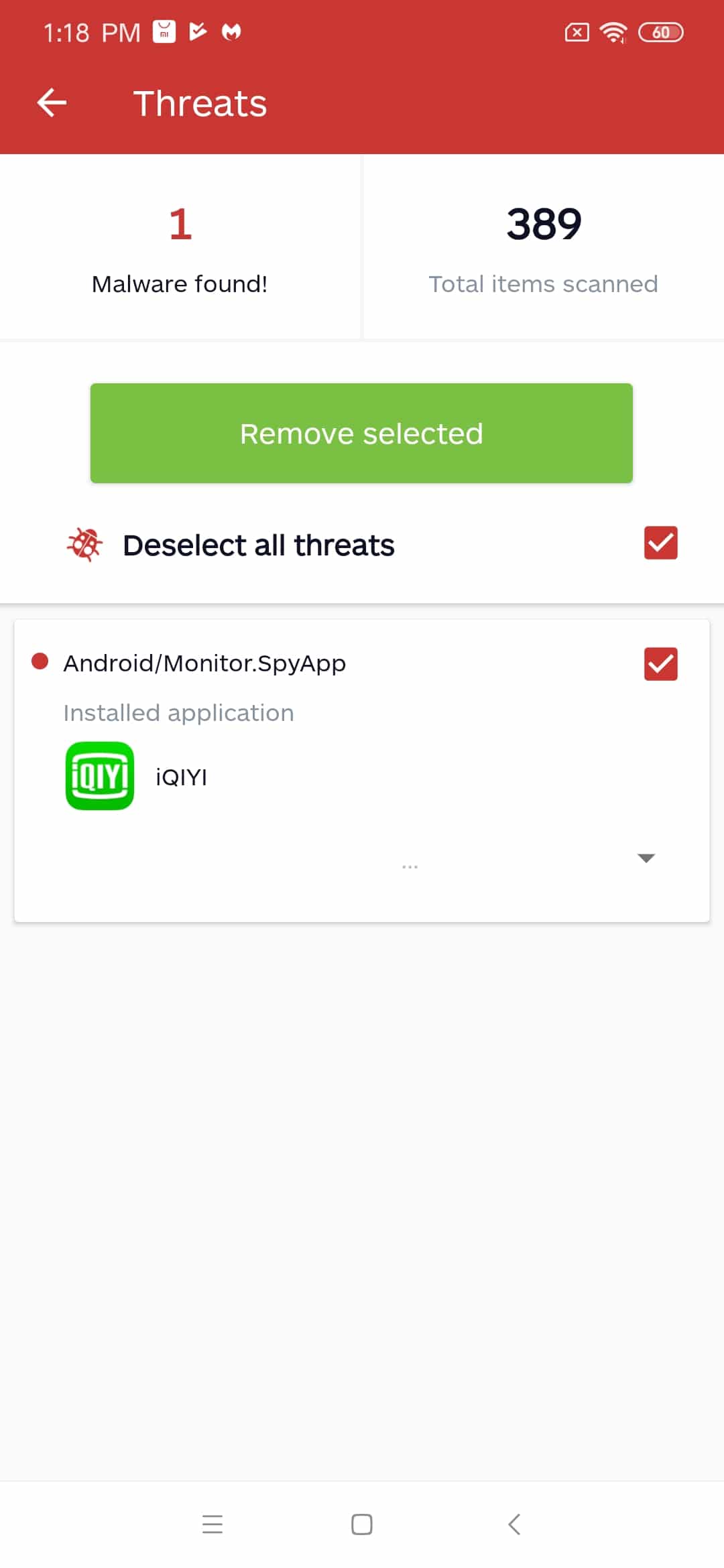Tap the Remove selected button
Screen dimensions: 724x1568
click(x=361, y=433)
